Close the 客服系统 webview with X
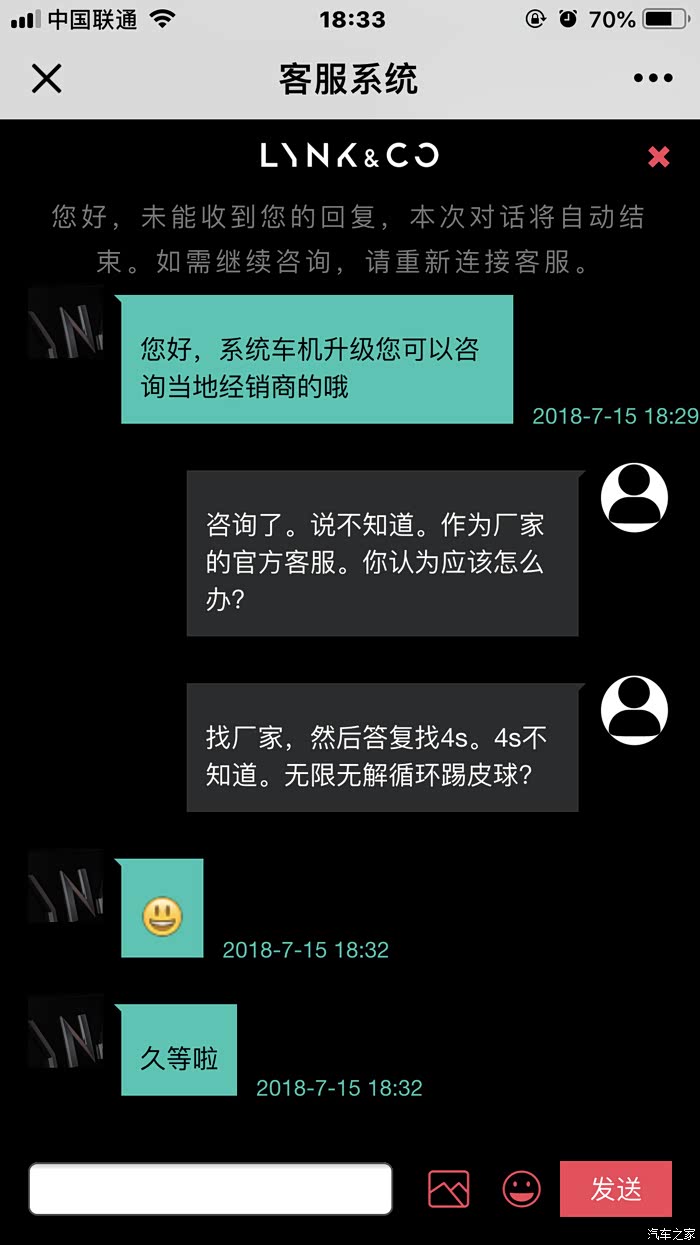 coord(46,78)
